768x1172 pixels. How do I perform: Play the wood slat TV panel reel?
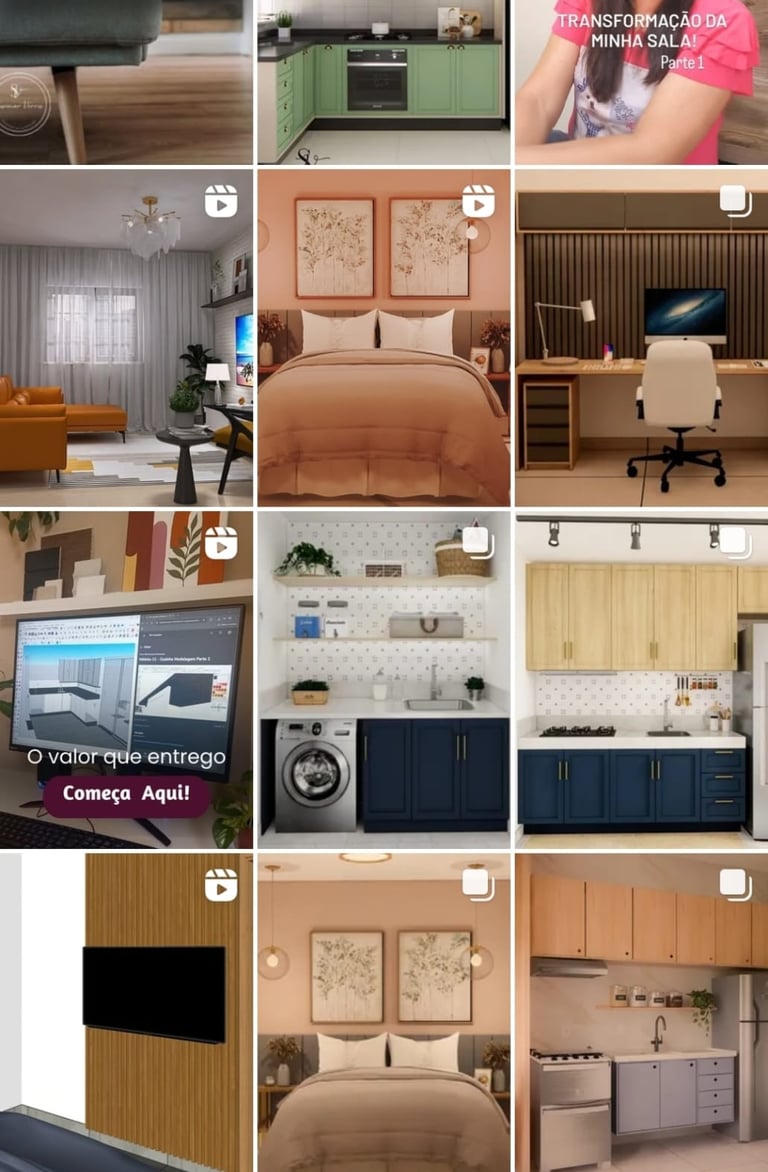pyautogui.click(x=126, y=1012)
